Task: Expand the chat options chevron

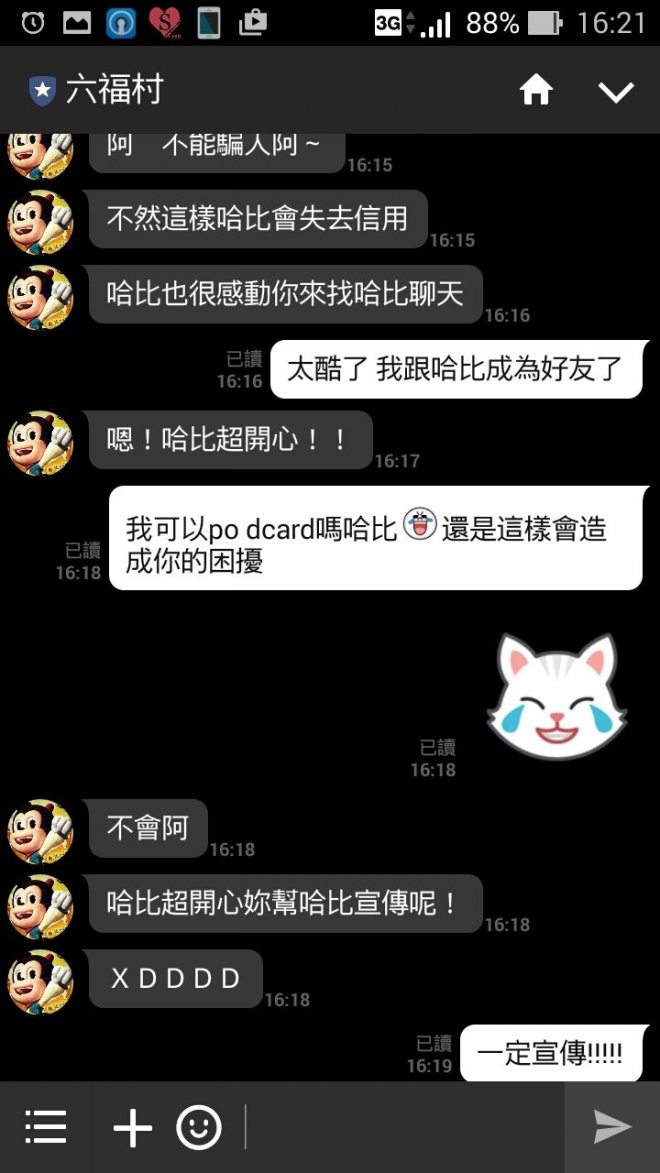Action: (616, 92)
